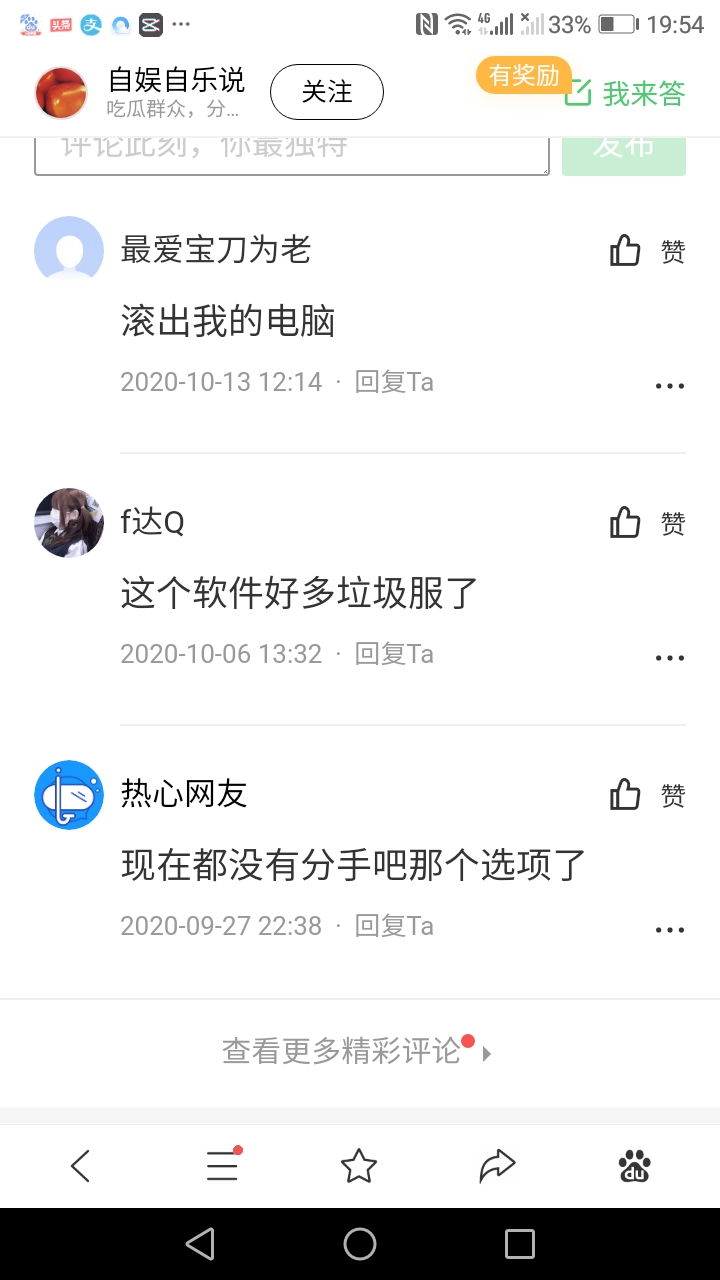Expand more options for 最爱宝刀为老's comment
The width and height of the screenshot is (720, 1280).
pyautogui.click(x=669, y=385)
